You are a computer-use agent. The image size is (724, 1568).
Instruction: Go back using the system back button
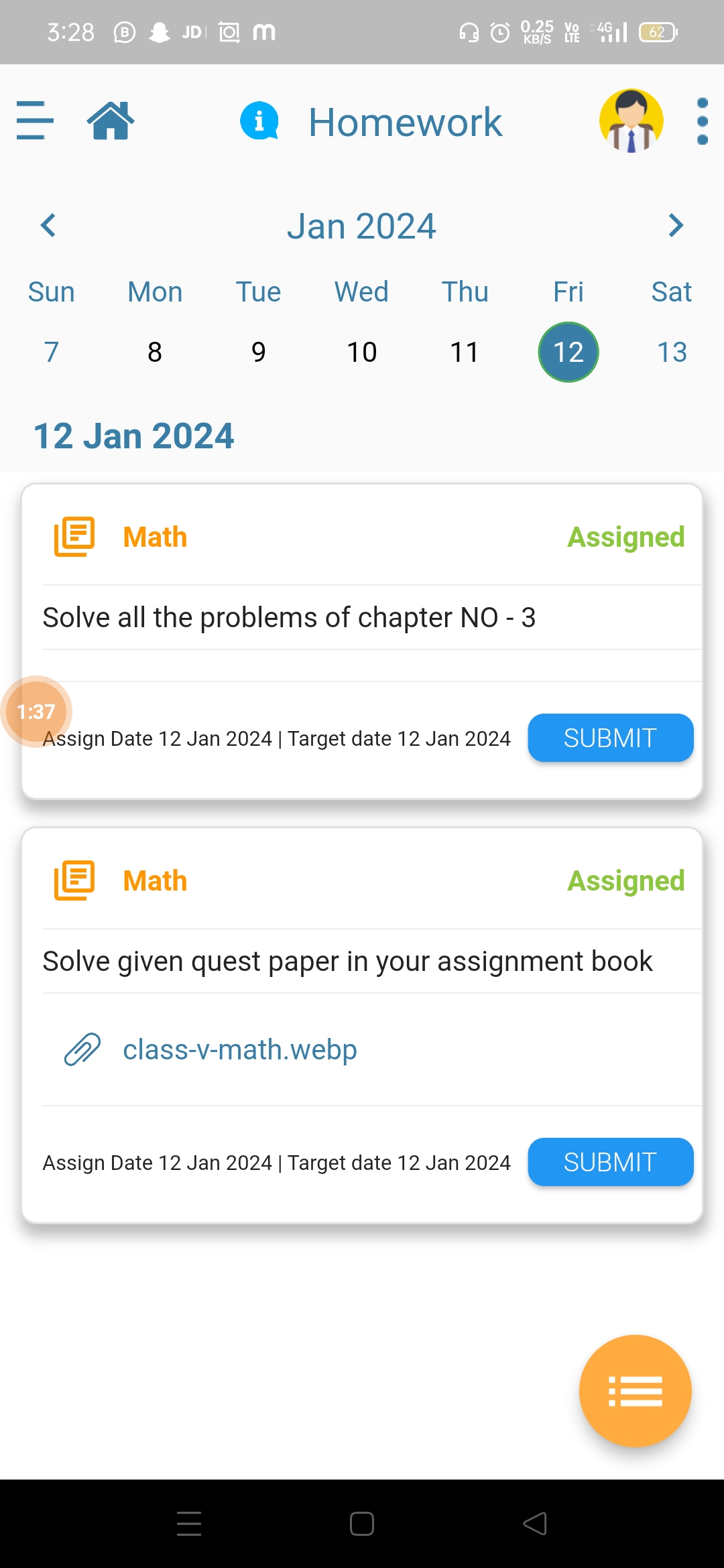pyautogui.click(x=535, y=1524)
